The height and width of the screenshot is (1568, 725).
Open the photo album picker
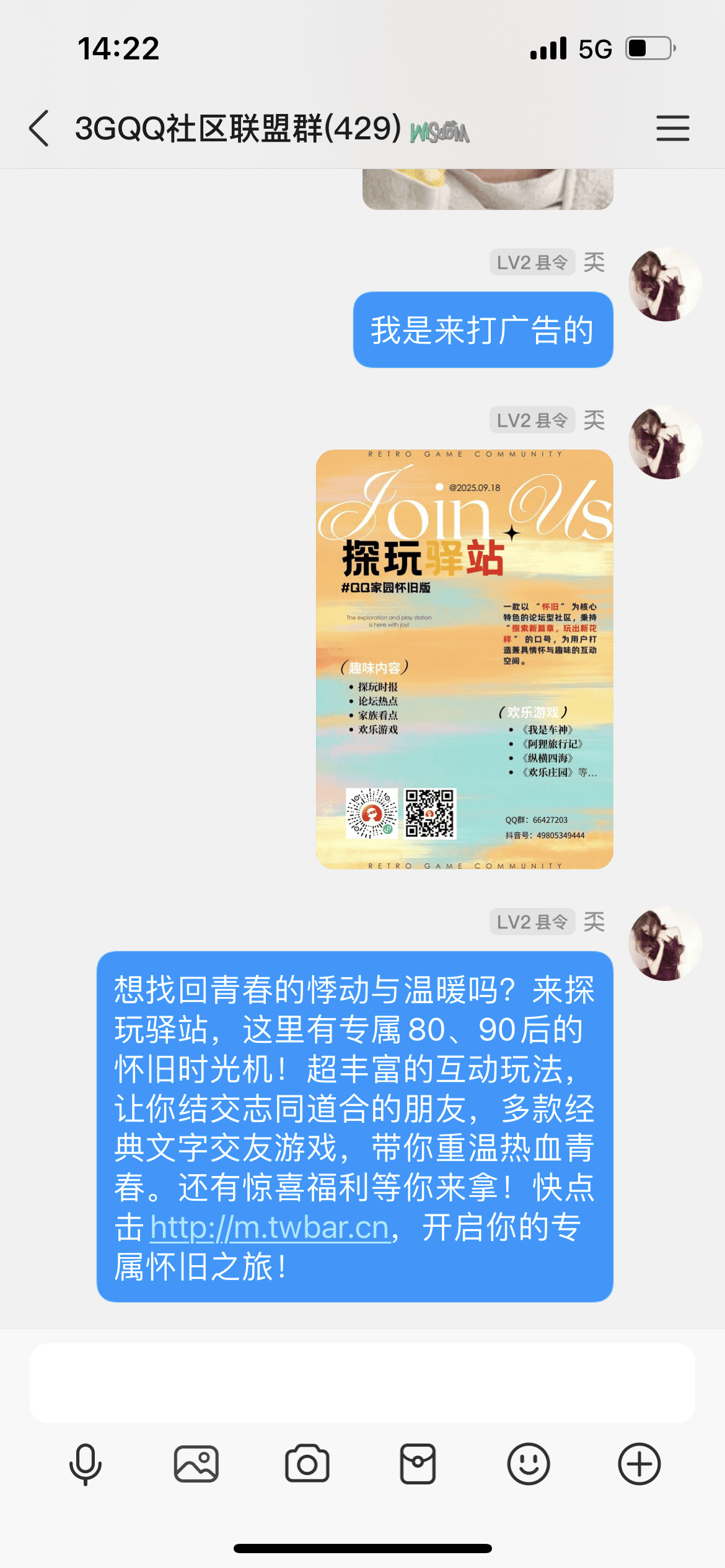196,1464
